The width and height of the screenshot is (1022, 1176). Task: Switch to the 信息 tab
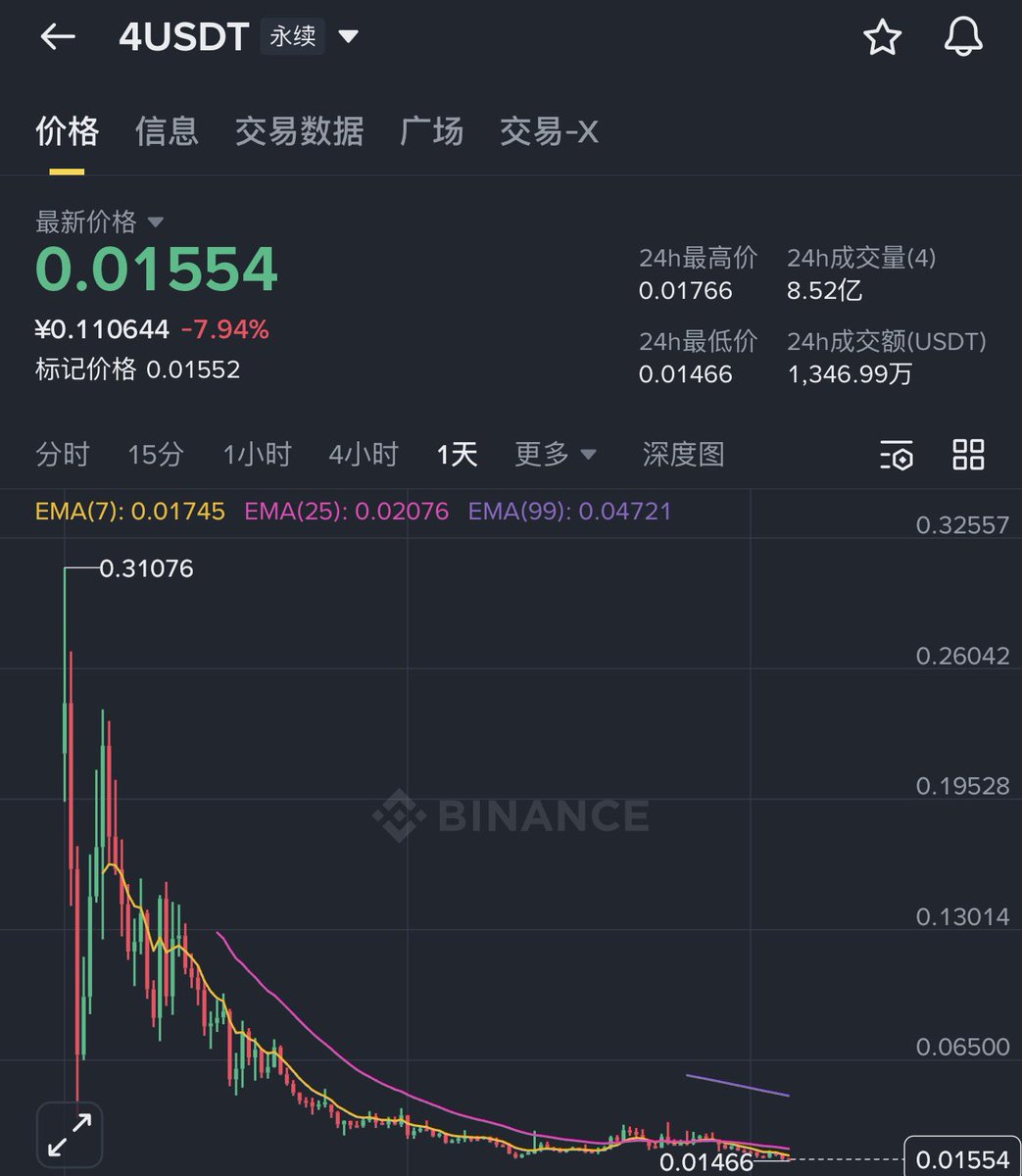pos(167,131)
